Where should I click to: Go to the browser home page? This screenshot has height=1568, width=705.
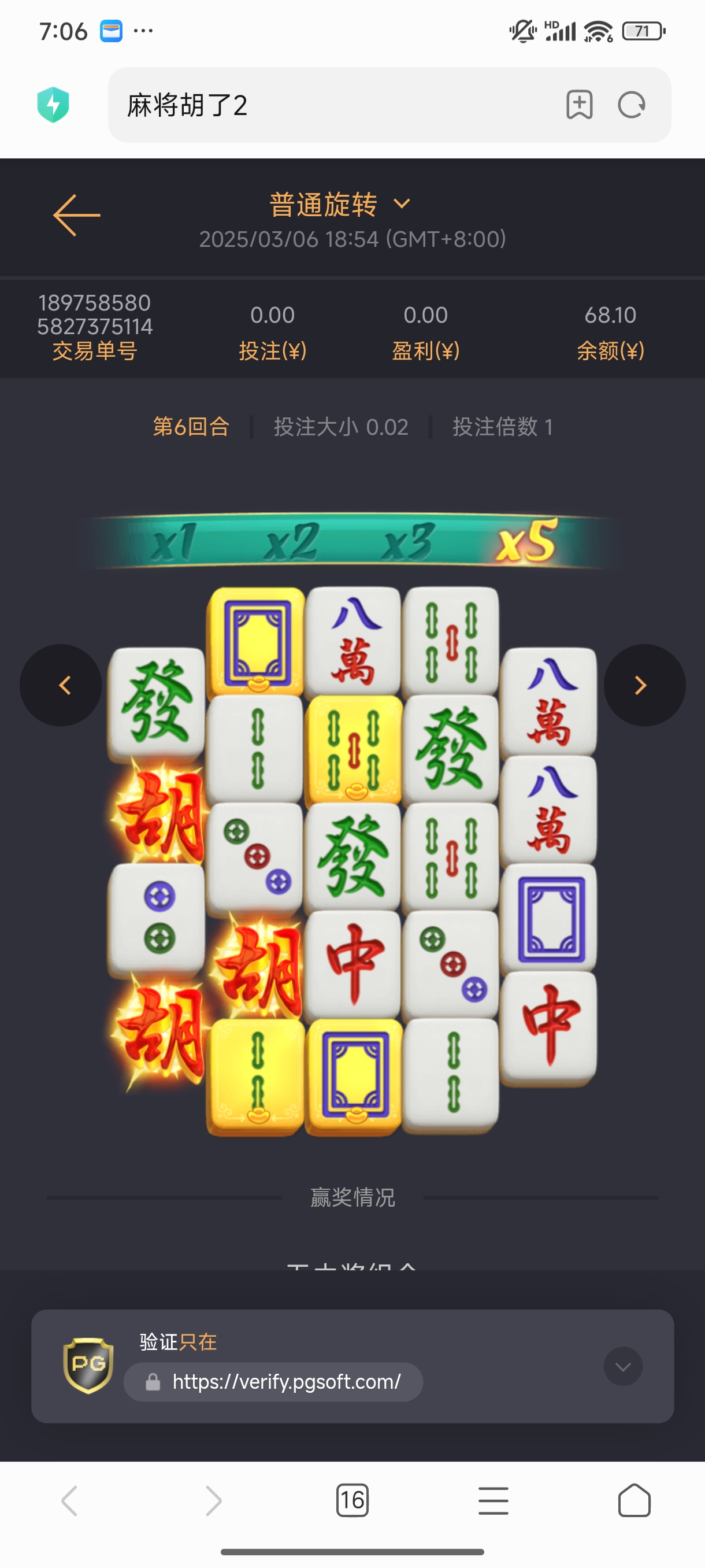634,1500
